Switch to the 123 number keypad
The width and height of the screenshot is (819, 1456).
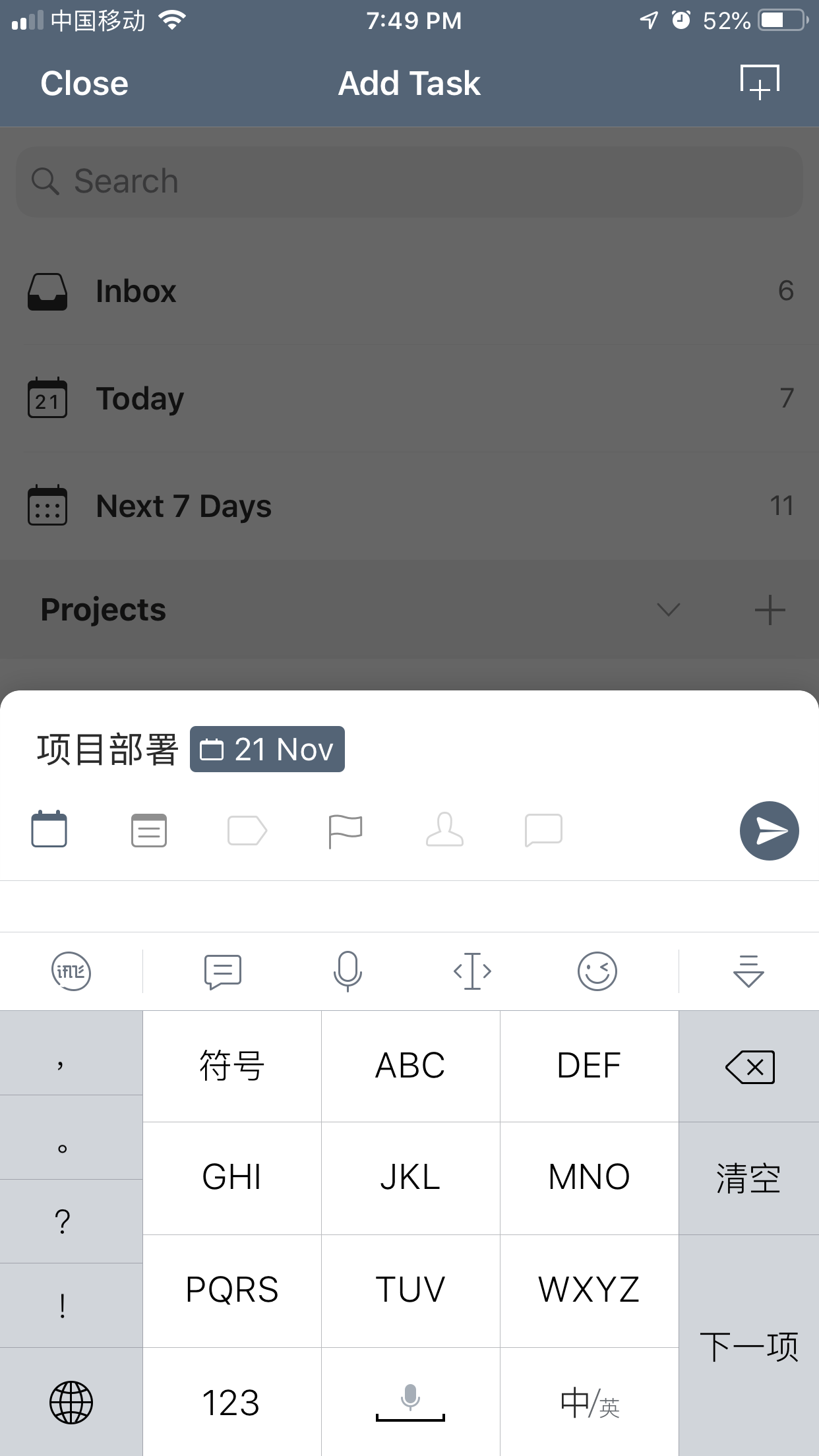click(231, 1402)
